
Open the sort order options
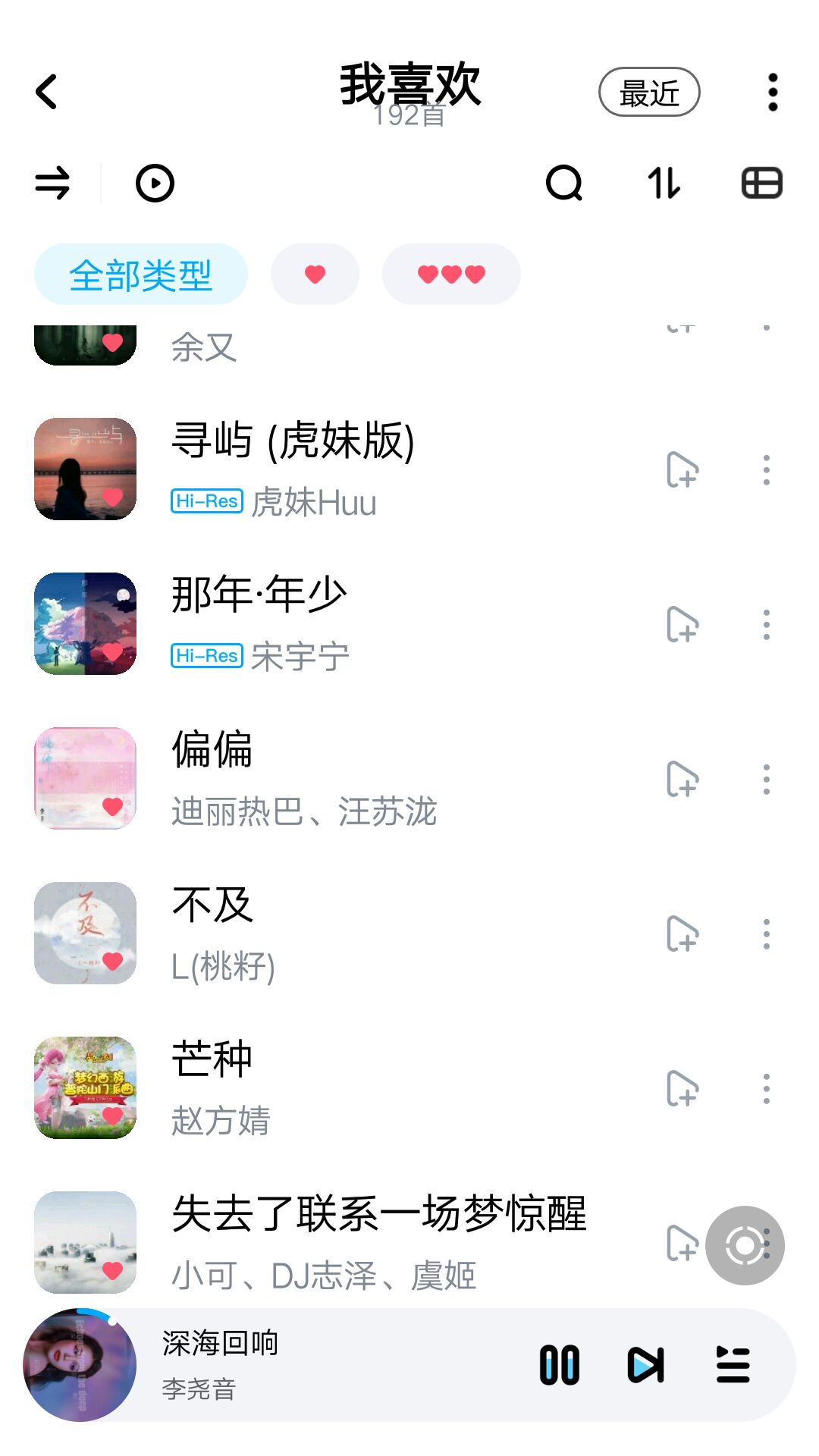tap(664, 184)
